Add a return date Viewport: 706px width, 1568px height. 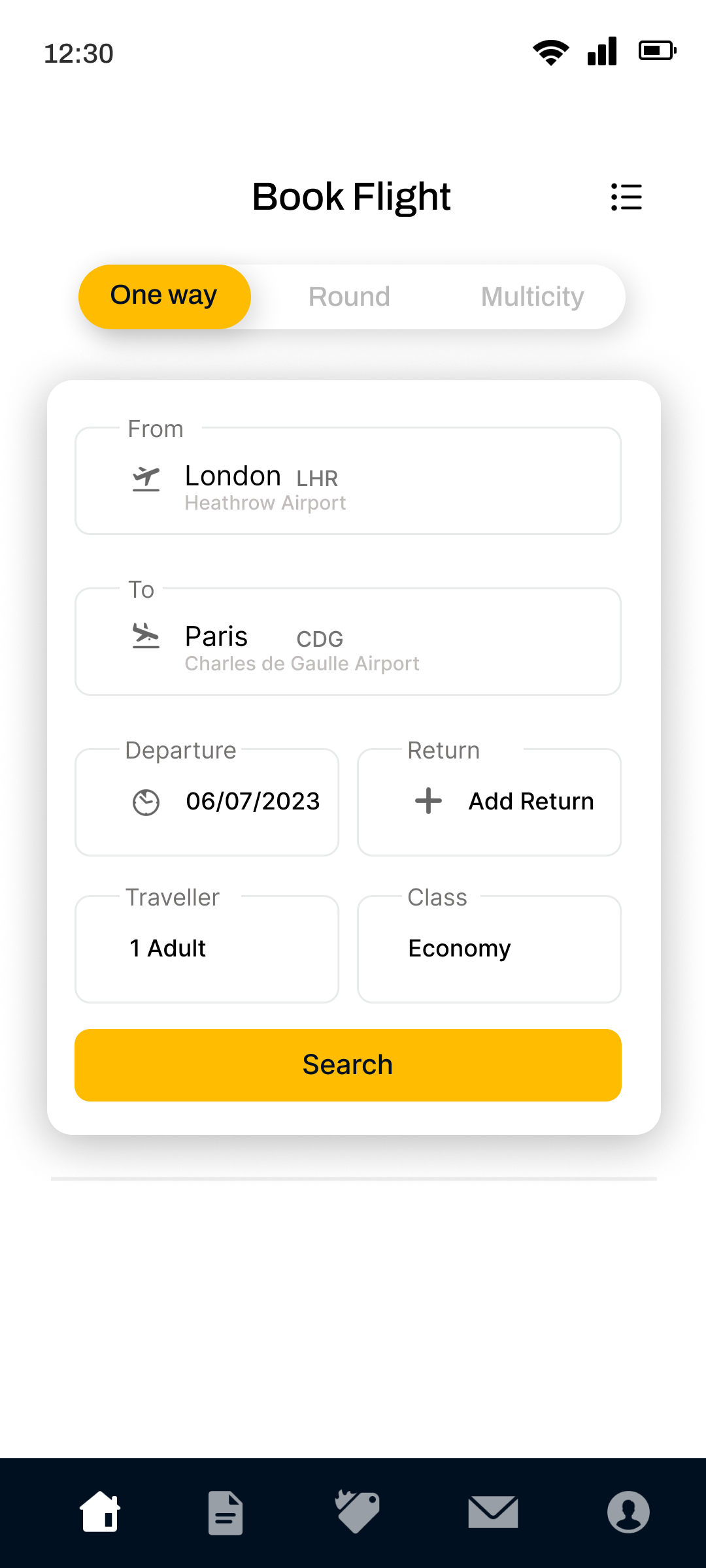click(490, 802)
